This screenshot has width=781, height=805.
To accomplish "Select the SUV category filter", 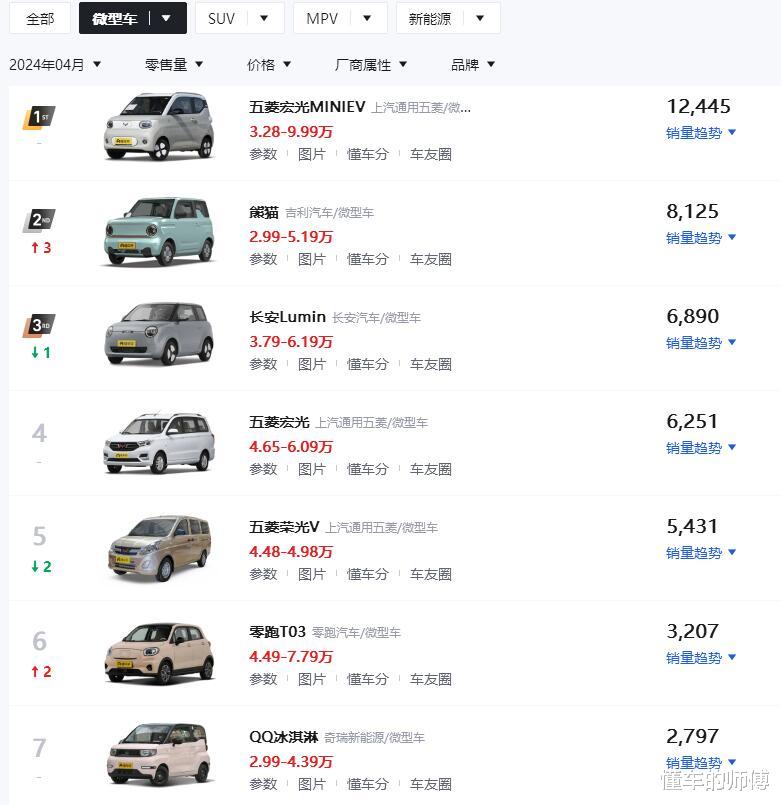I will click(239, 18).
